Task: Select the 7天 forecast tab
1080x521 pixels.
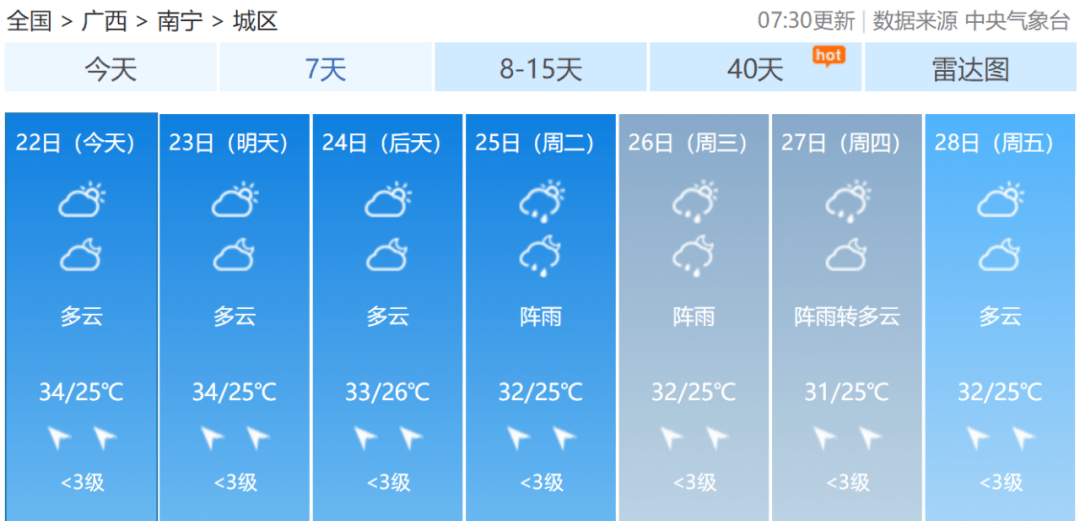Action: coord(325,69)
